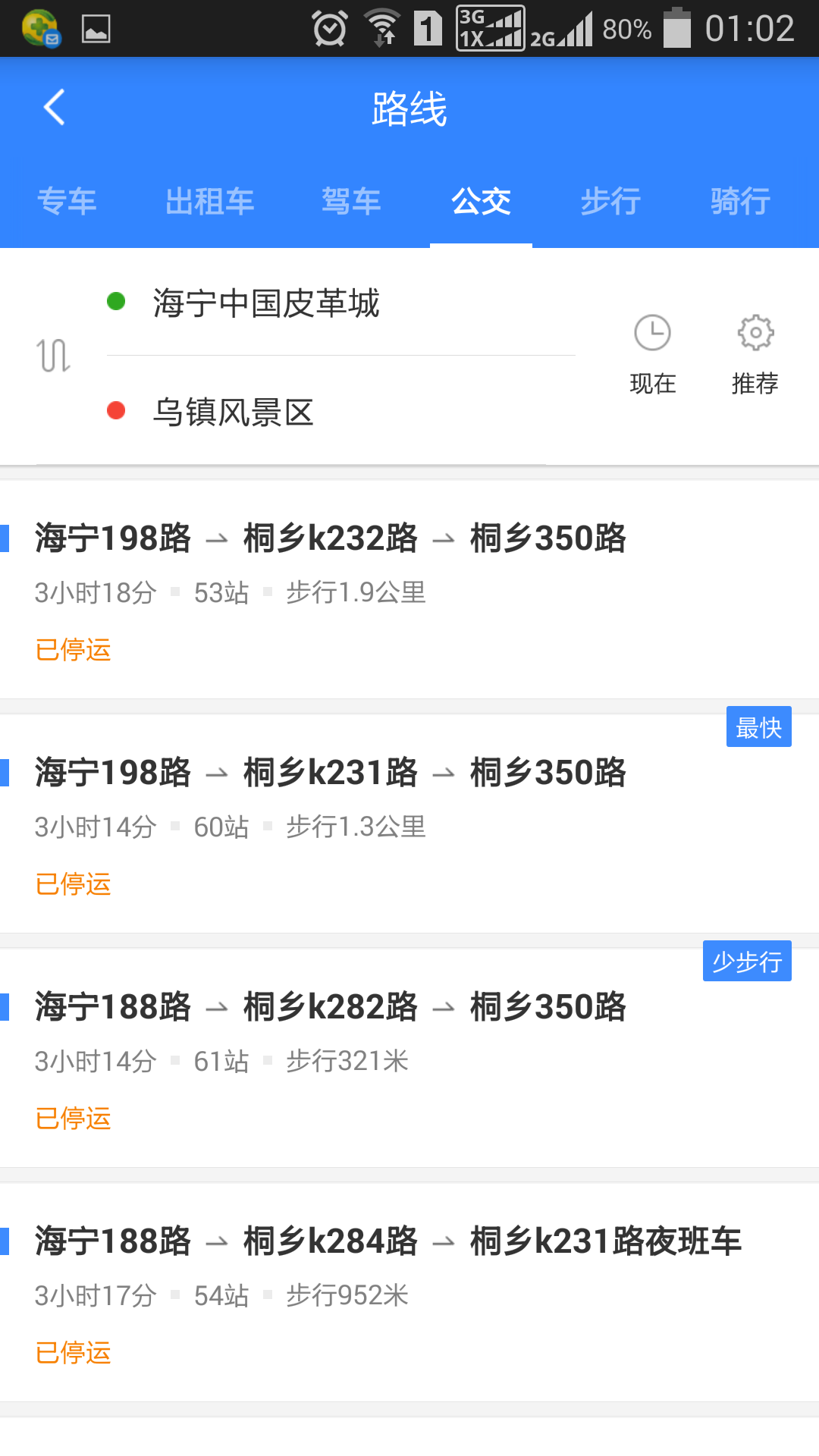The width and height of the screenshot is (819, 1456).
Task: Open route via 桐乡k232路
Action: point(409,589)
